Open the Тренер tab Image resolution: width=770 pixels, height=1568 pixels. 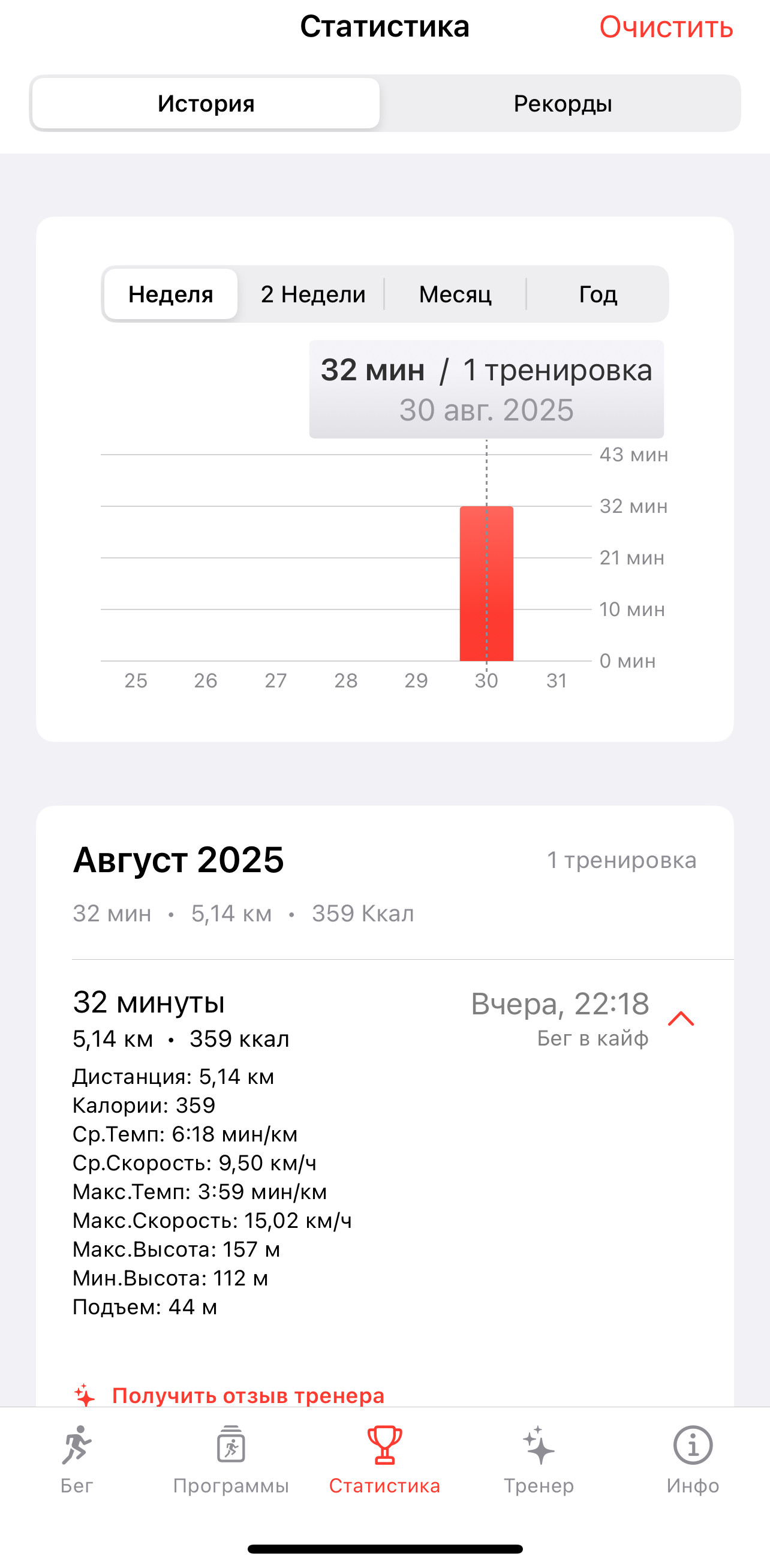pos(539,1459)
